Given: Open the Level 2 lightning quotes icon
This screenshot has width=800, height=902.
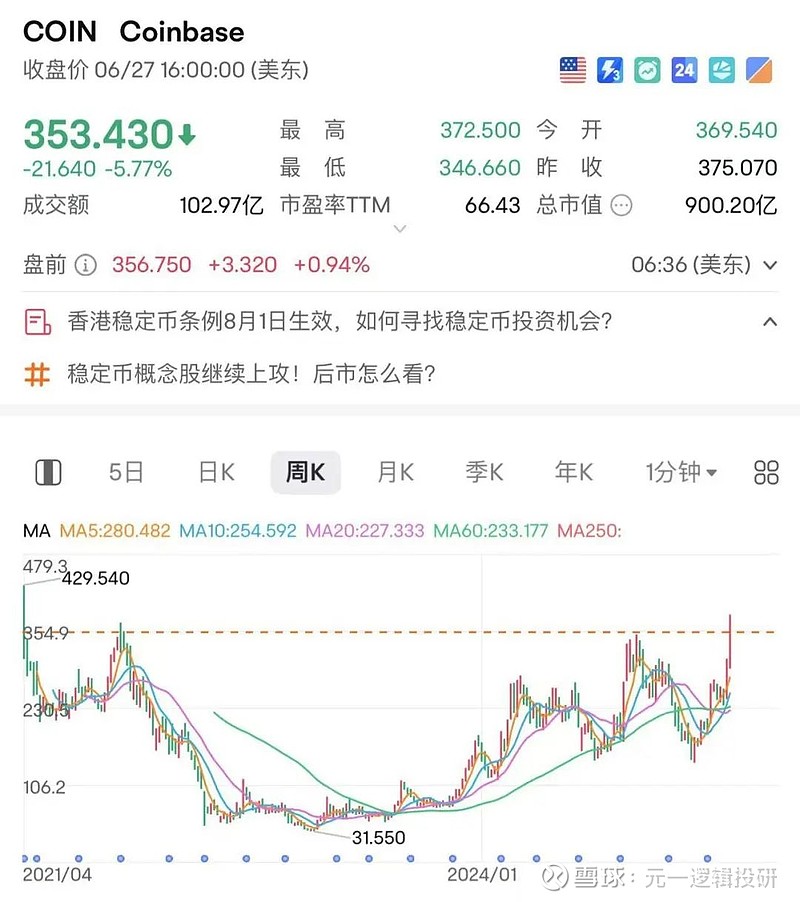Looking at the screenshot, I should click(x=609, y=69).
